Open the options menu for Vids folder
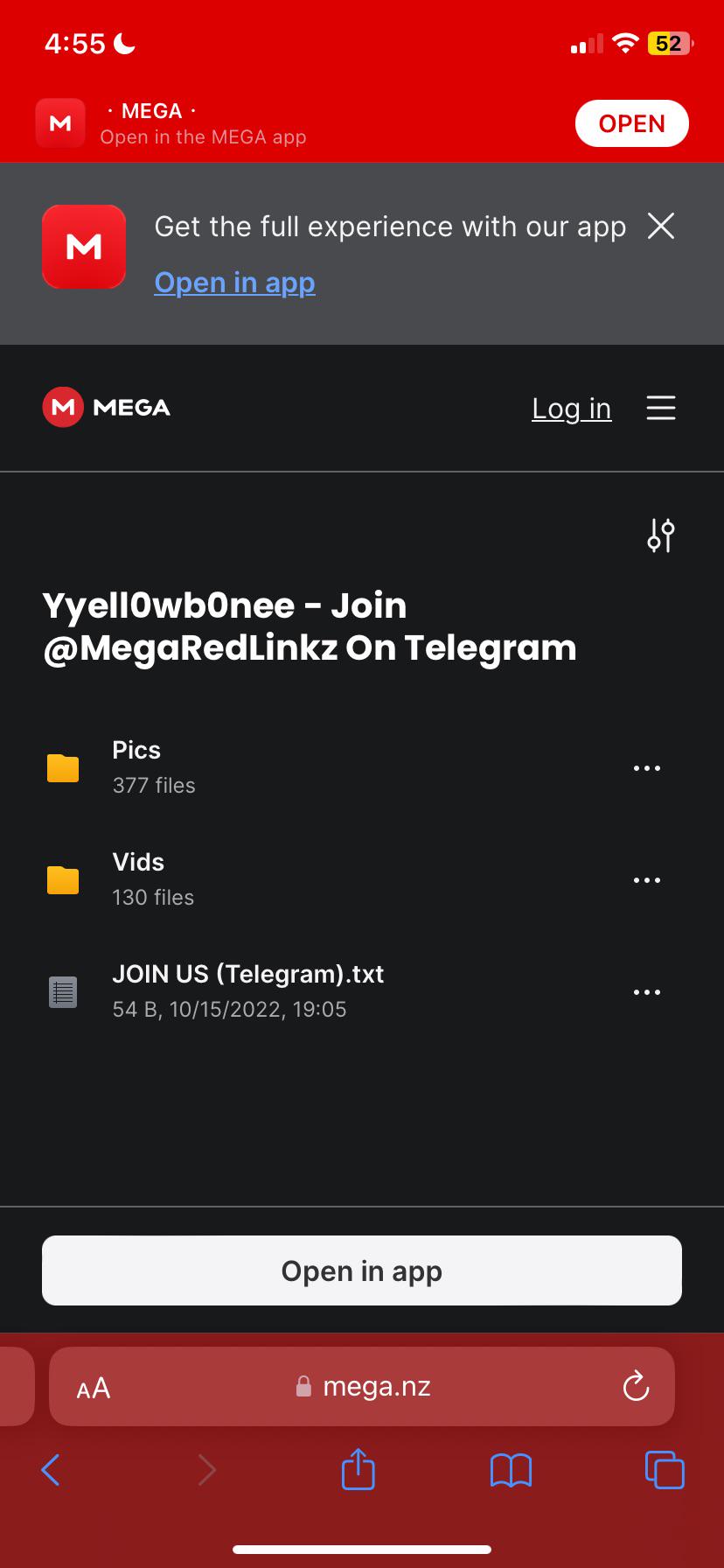 (x=646, y=879)
